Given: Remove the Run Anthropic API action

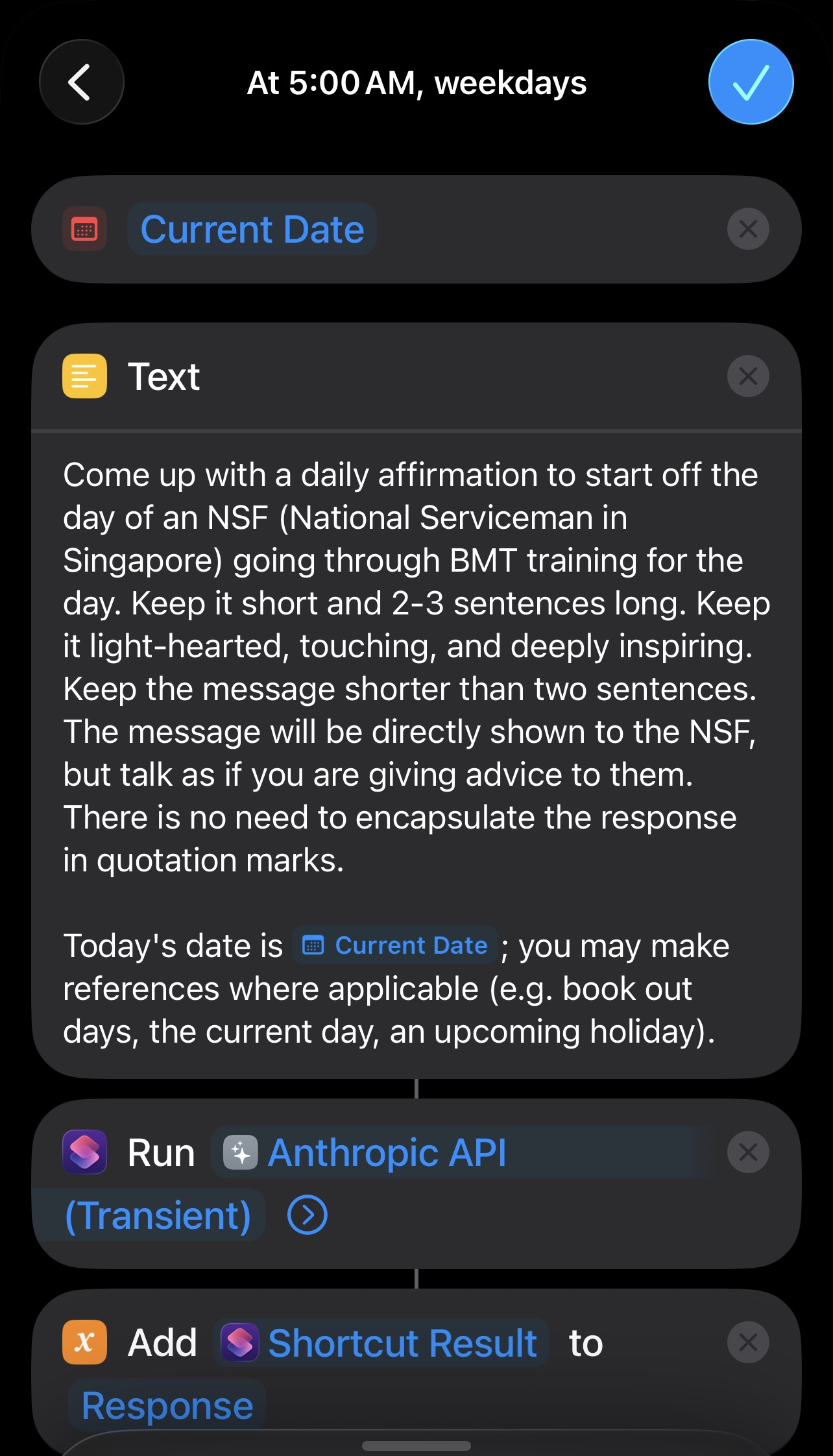Looking at the screenshot, I should (x=747, y=1152).
